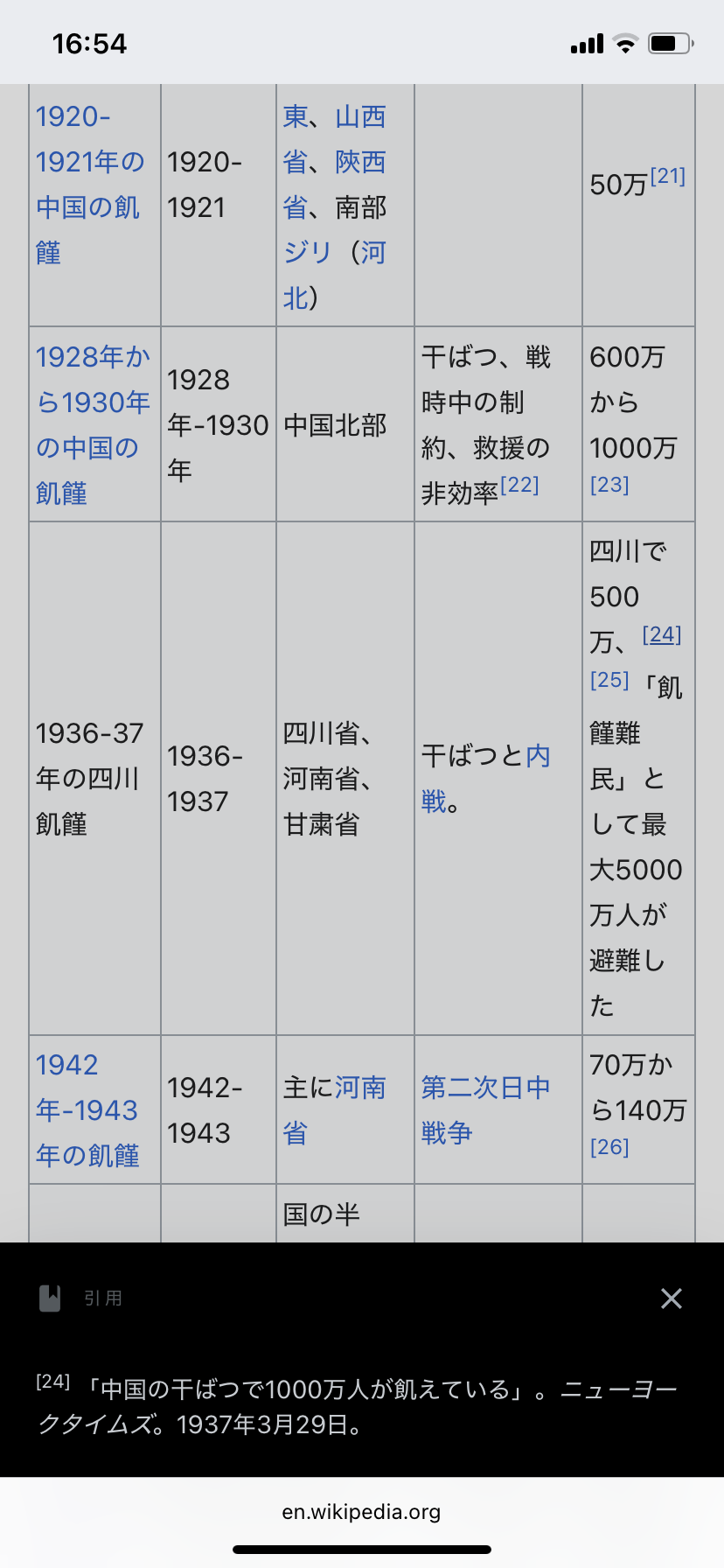Open the 1928年から1930年の中国の飢饉 link
Screen dimensions: 724x1568
pyautogui.click(x=93, y=425)
